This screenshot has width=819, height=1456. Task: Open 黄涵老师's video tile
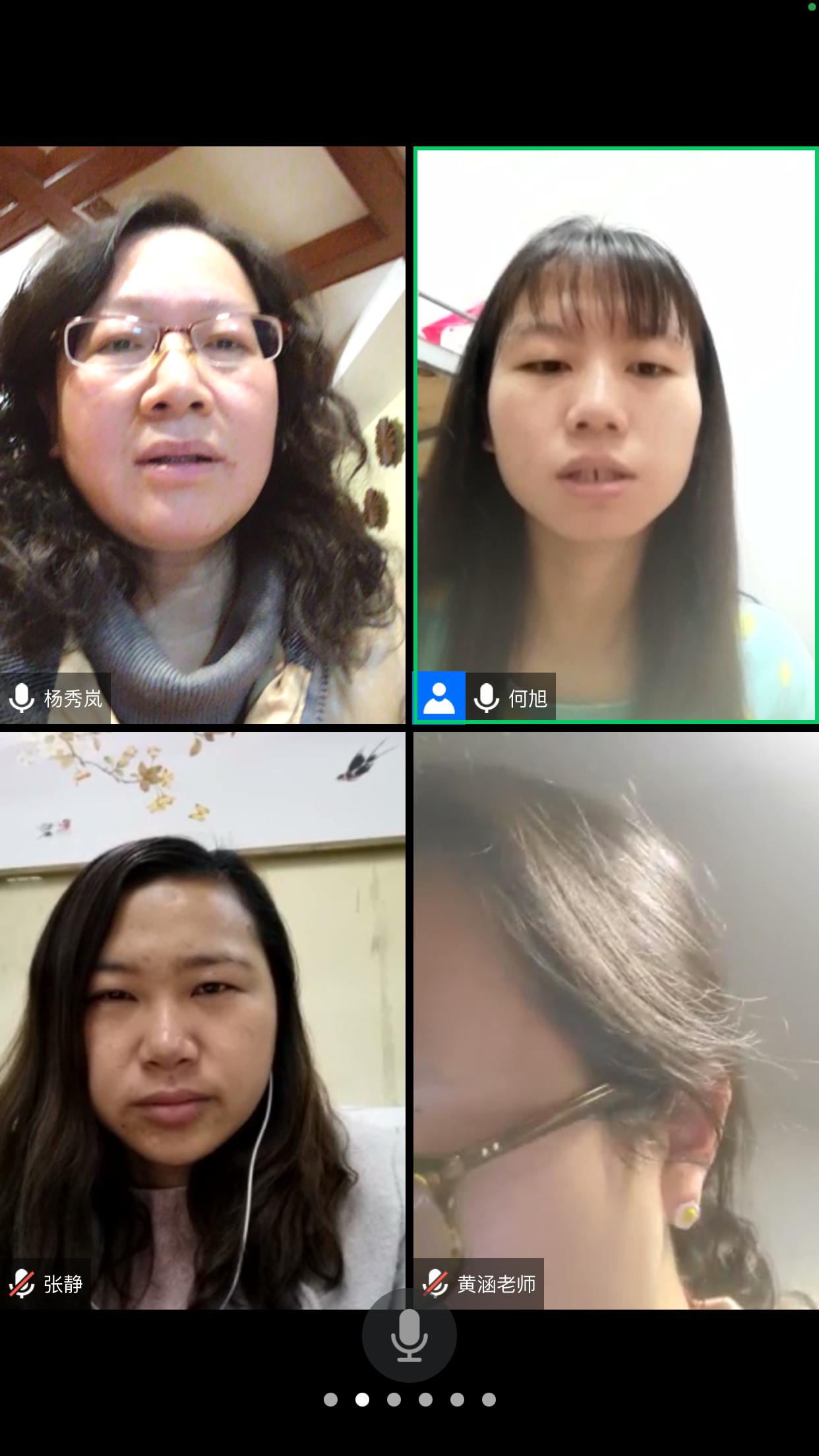615,1019
